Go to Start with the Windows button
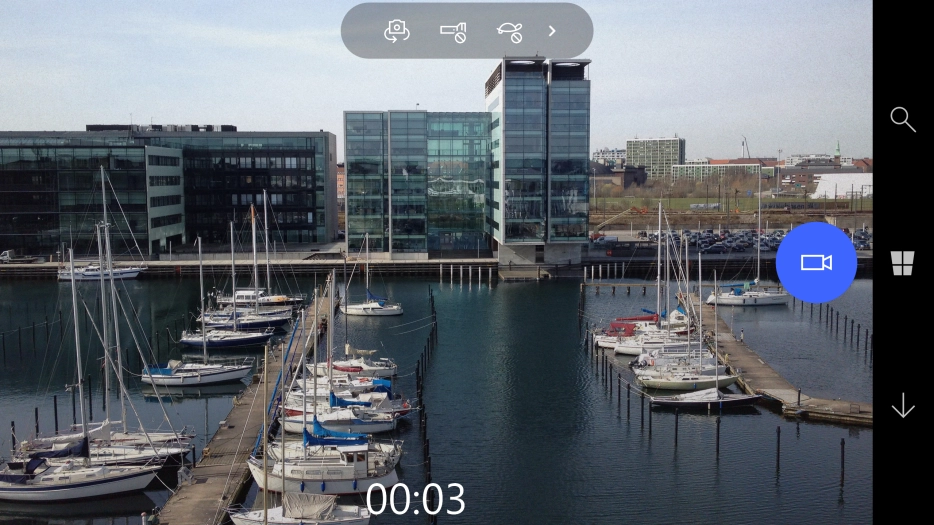The width and height of the screenshot is (934, 525). coord(902,263)
